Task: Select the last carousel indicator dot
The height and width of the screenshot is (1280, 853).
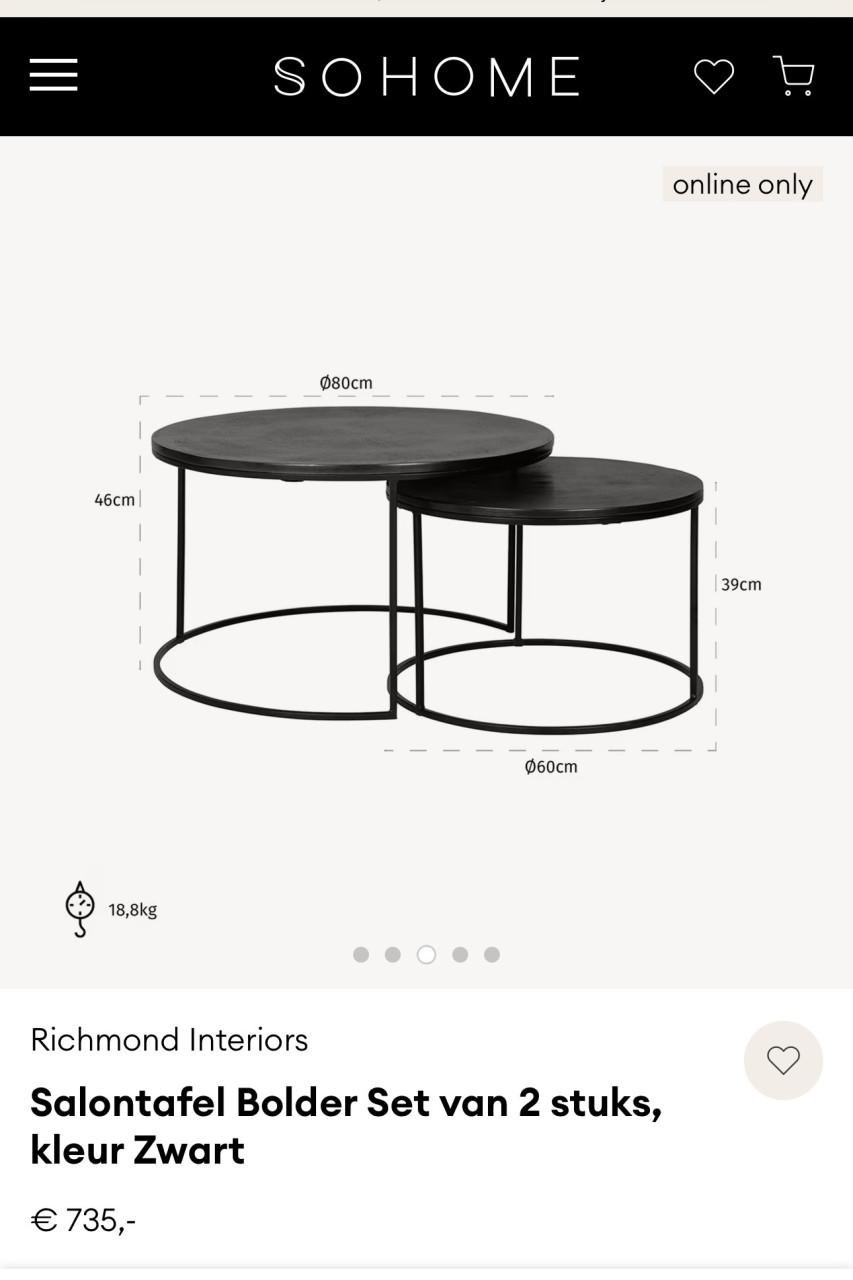Action: point(492,954)
